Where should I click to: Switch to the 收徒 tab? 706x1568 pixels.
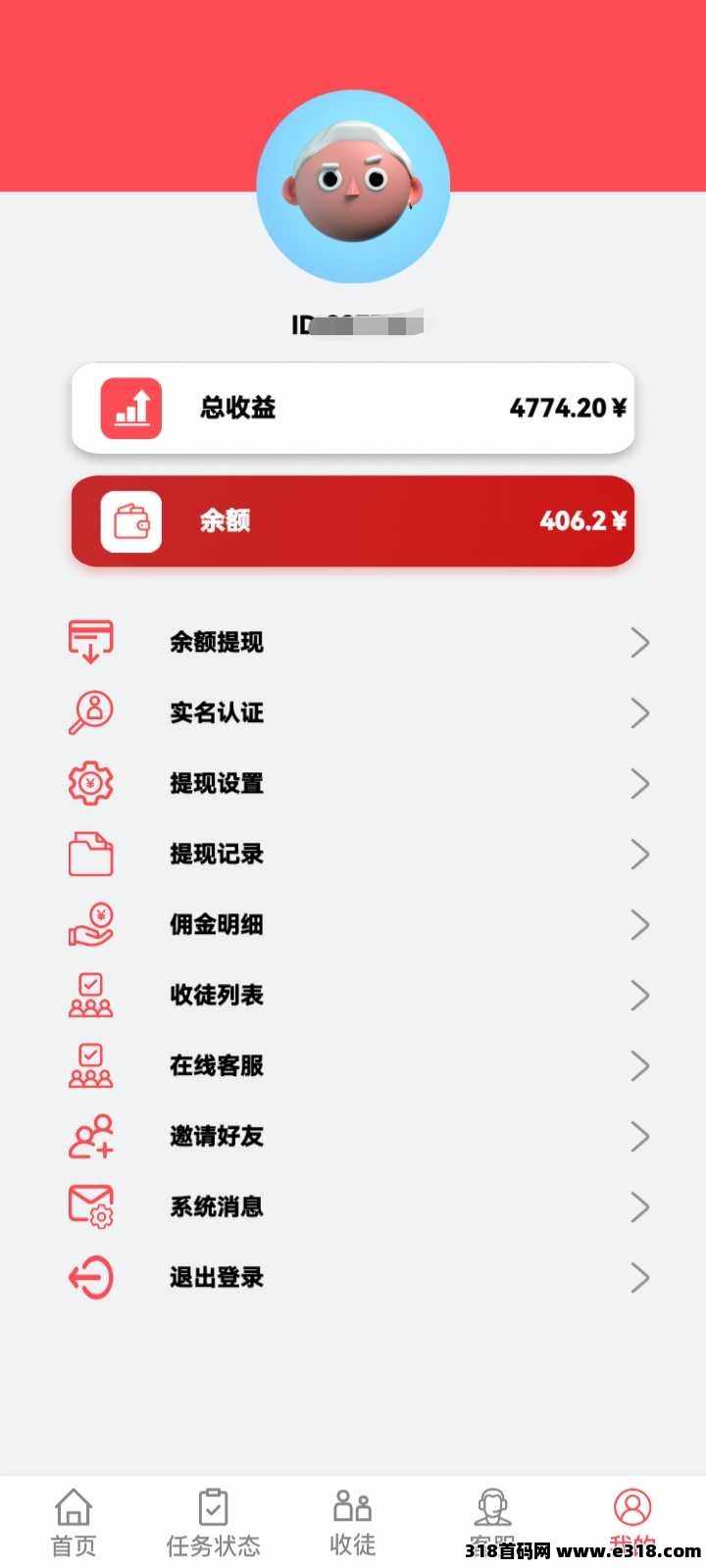353,1522
